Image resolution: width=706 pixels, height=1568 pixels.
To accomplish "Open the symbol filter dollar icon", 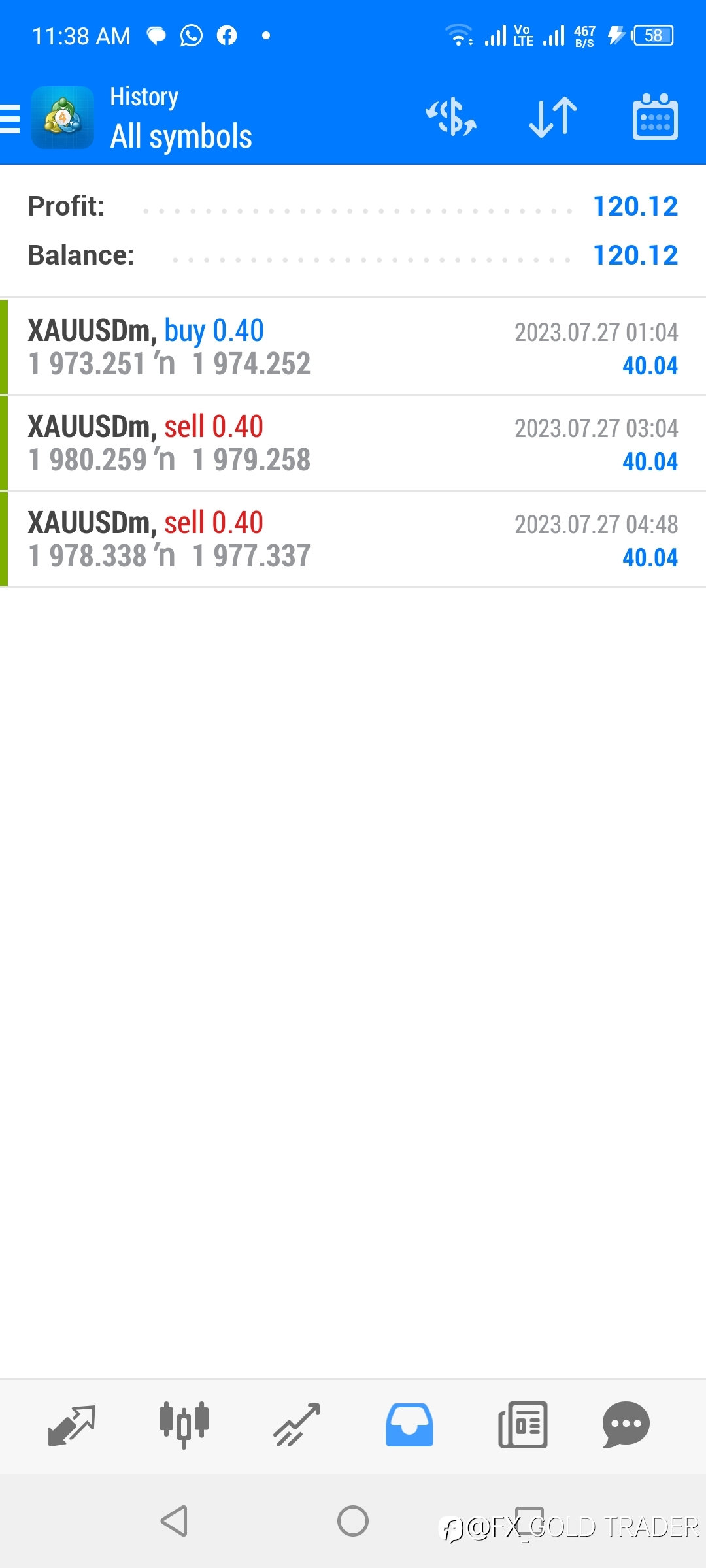I will click(451, 118).
